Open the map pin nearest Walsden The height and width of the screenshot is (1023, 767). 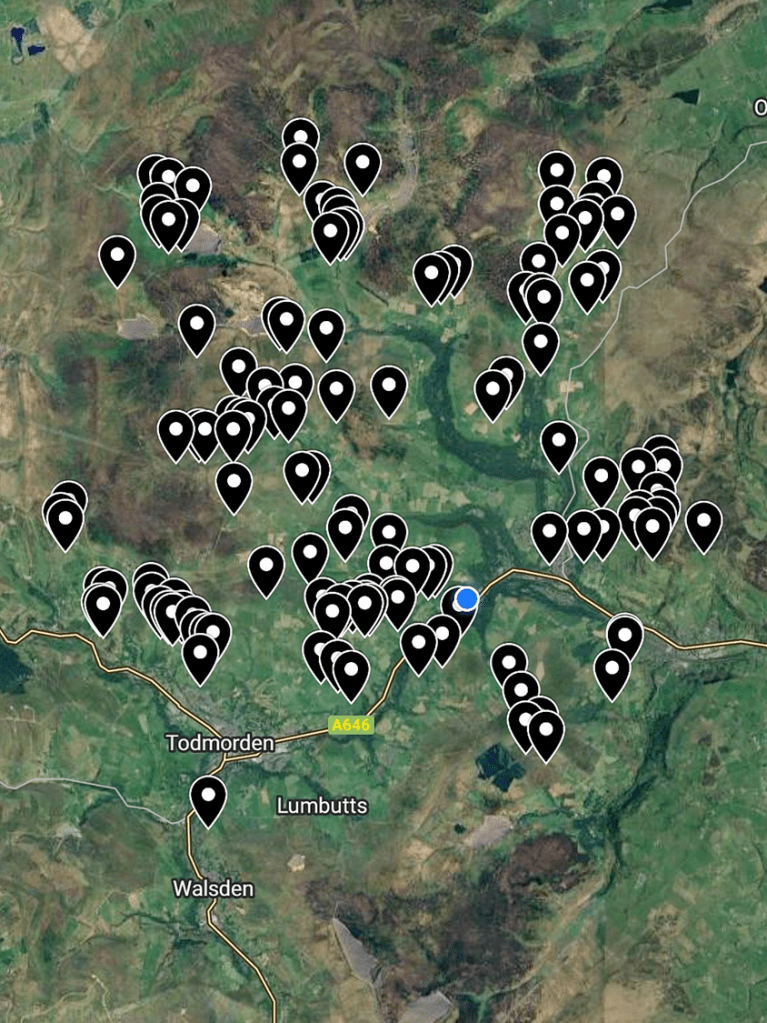point(208,798)
